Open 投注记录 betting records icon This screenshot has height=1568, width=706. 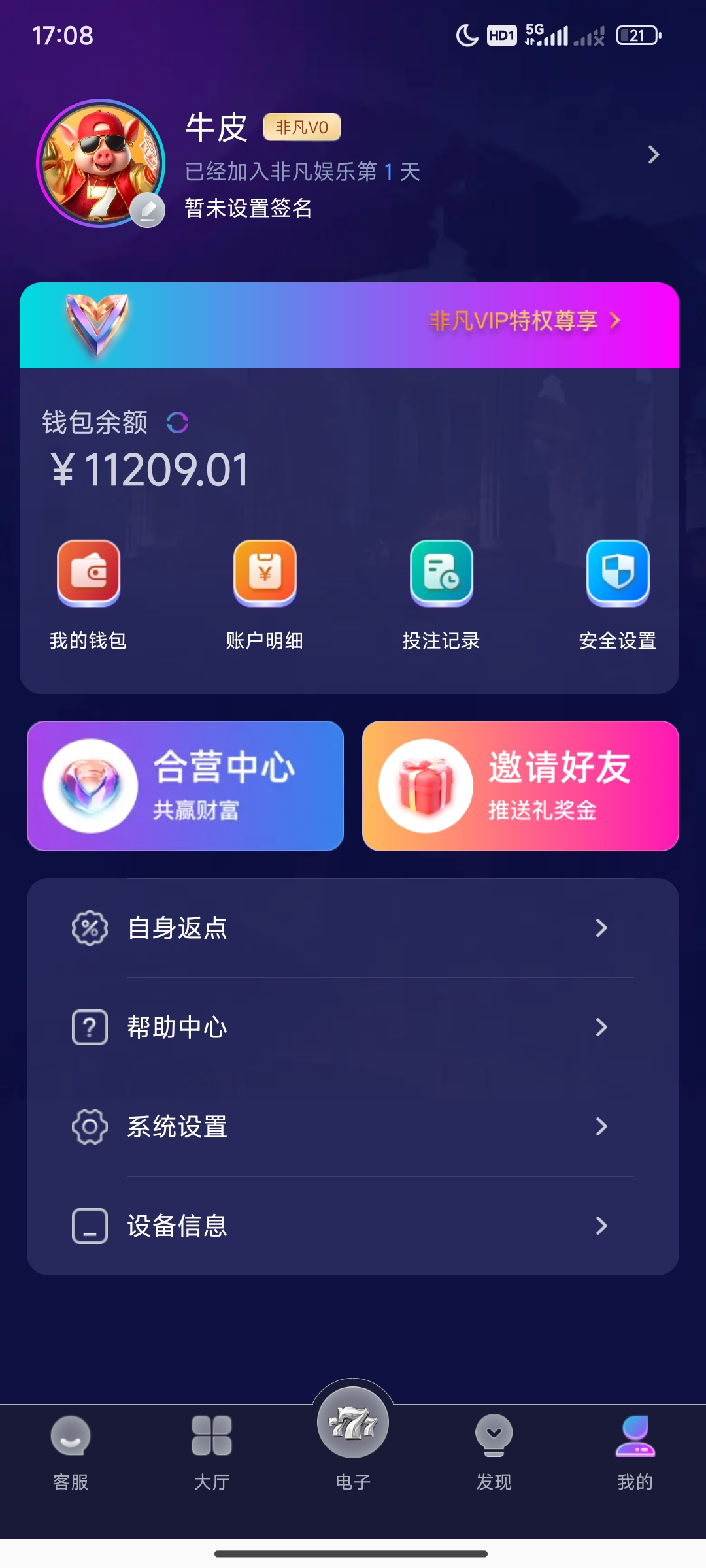pos(441,574)
